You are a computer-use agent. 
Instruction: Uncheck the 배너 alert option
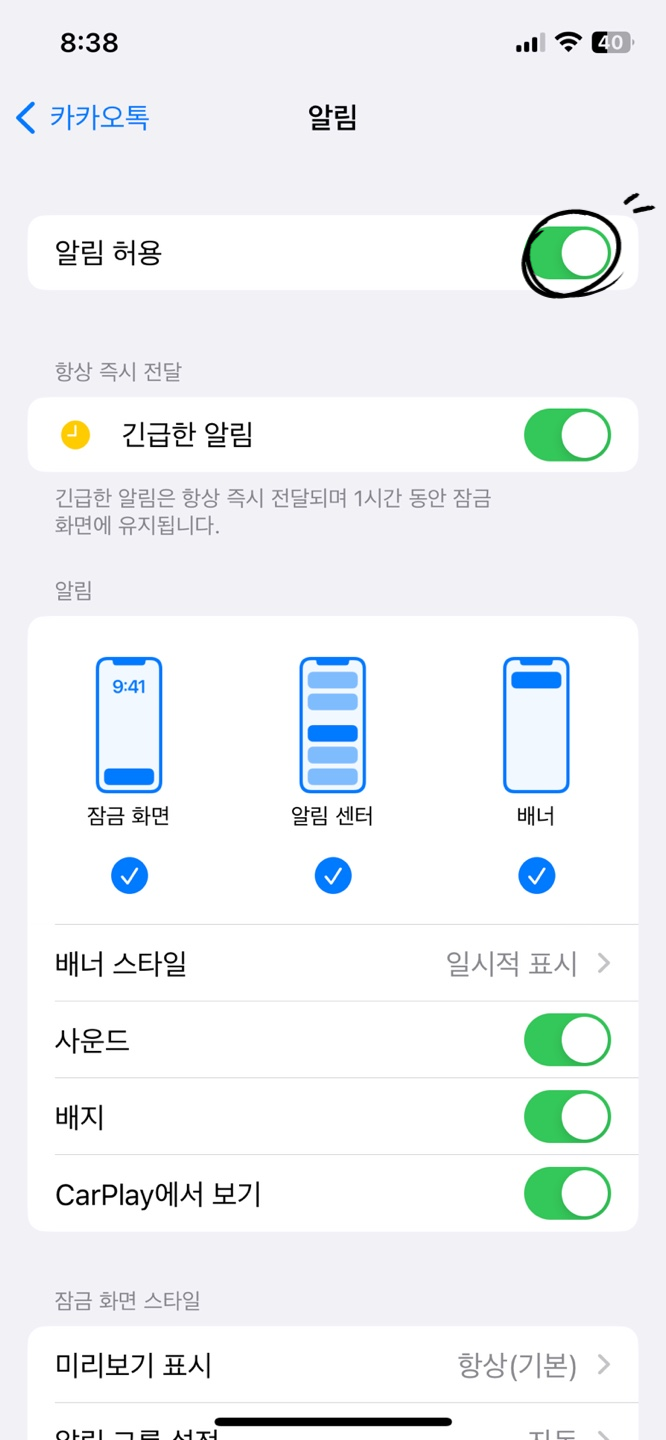(x=537, y=876)
